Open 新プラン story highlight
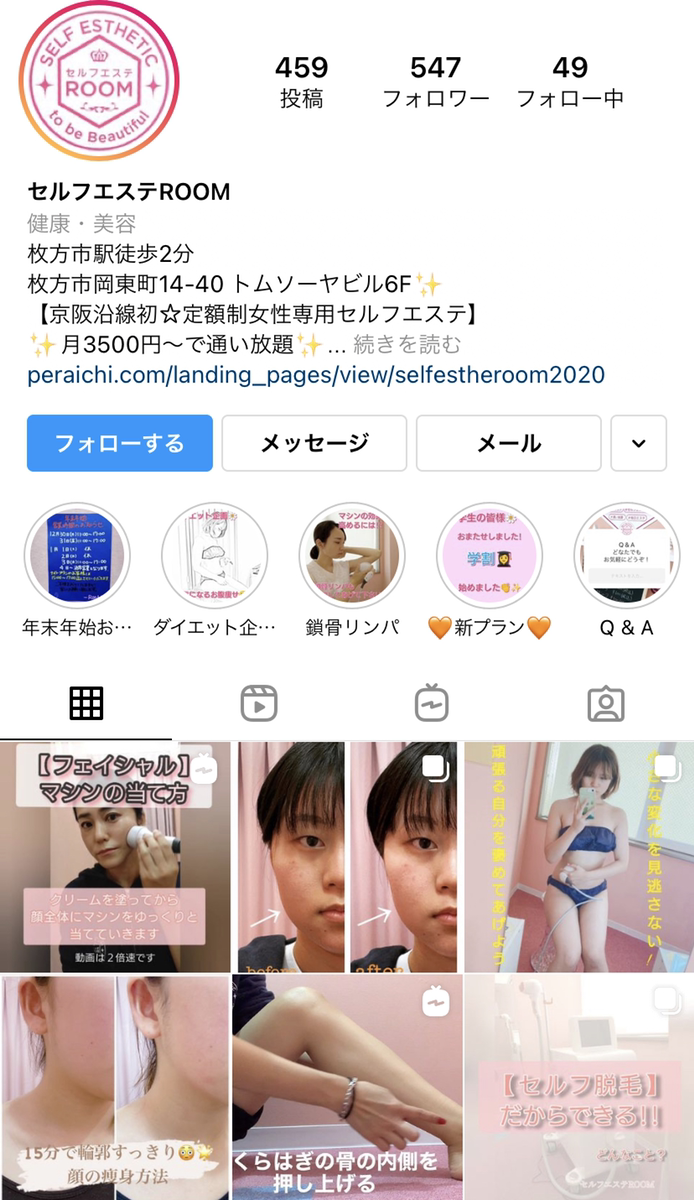Viewport: 694px width, 1200px height. [x=489, y=557]
